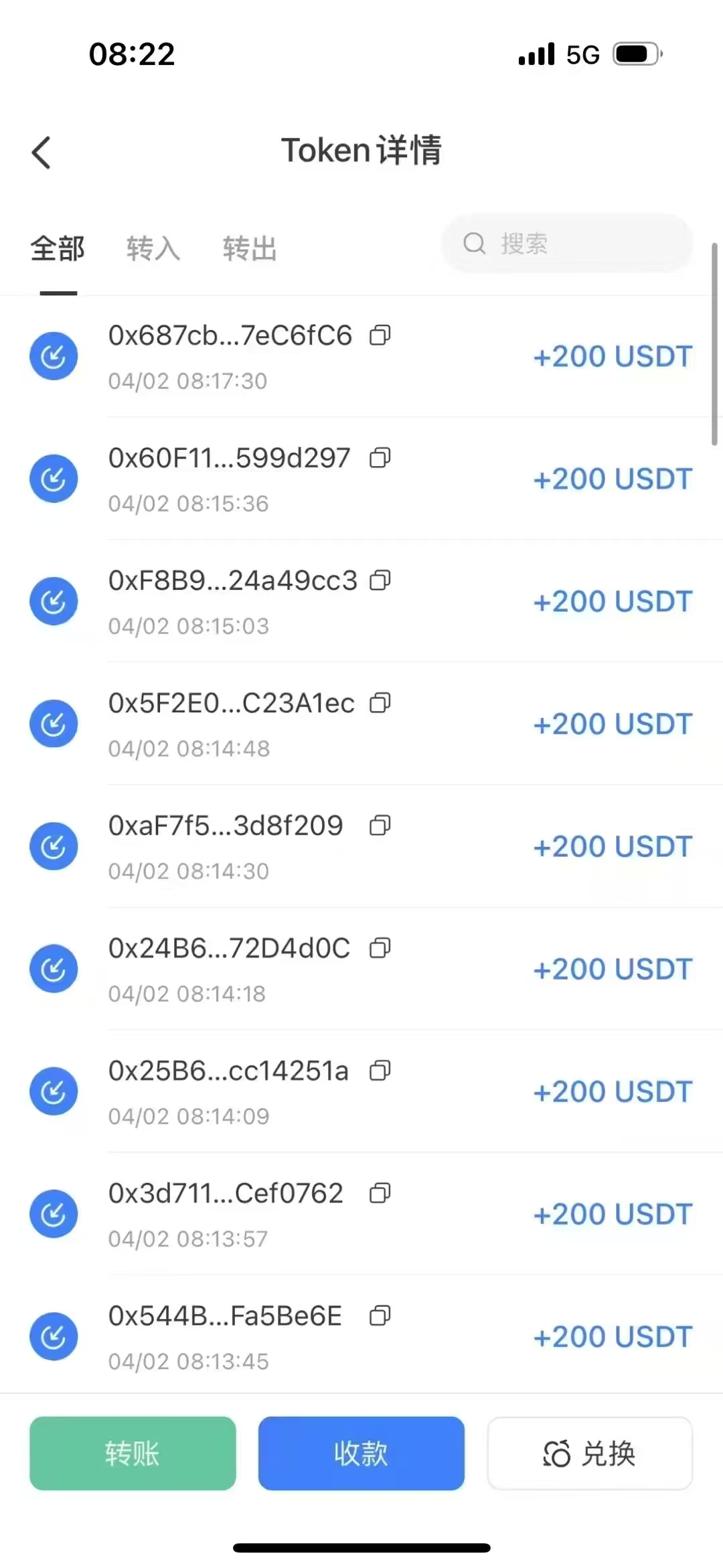Viewport: 723px width, 1568px height.
Task: Go back using the top-left arrow
Action: tap(42, 153)
